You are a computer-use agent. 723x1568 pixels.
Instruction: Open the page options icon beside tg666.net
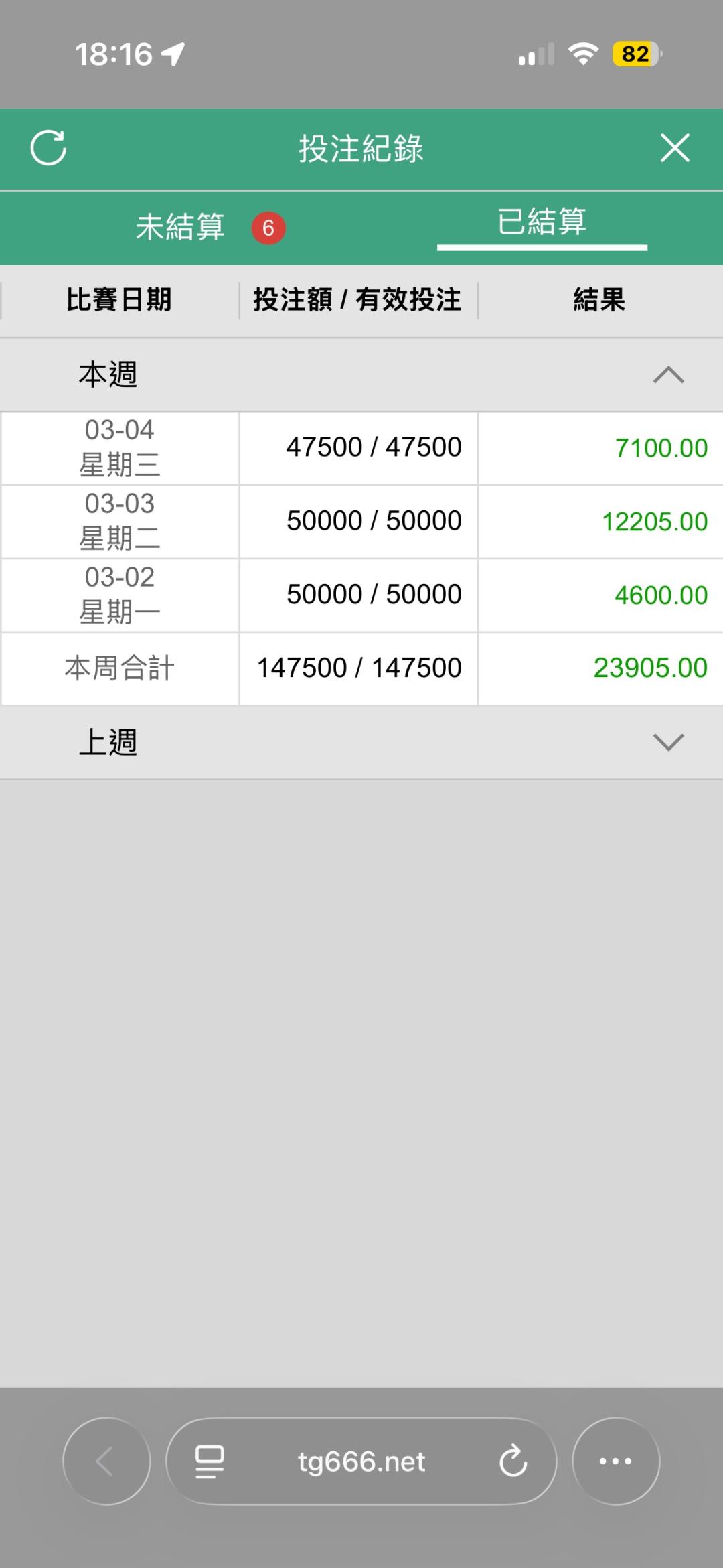(210, 1462)
